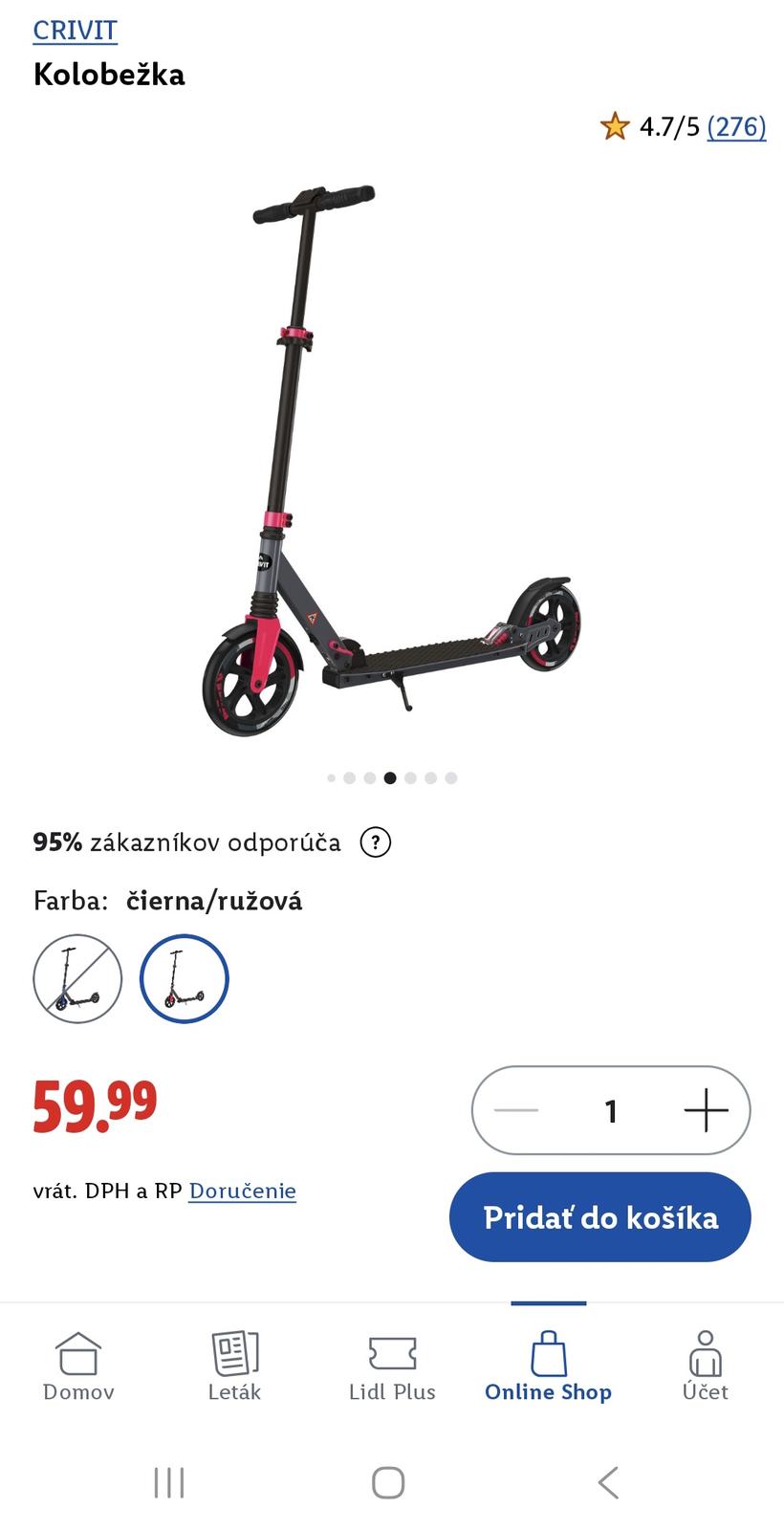Increase quantity with the plus button
The width and height of the screenshot is (784, 1530).
pos(706,1110)
